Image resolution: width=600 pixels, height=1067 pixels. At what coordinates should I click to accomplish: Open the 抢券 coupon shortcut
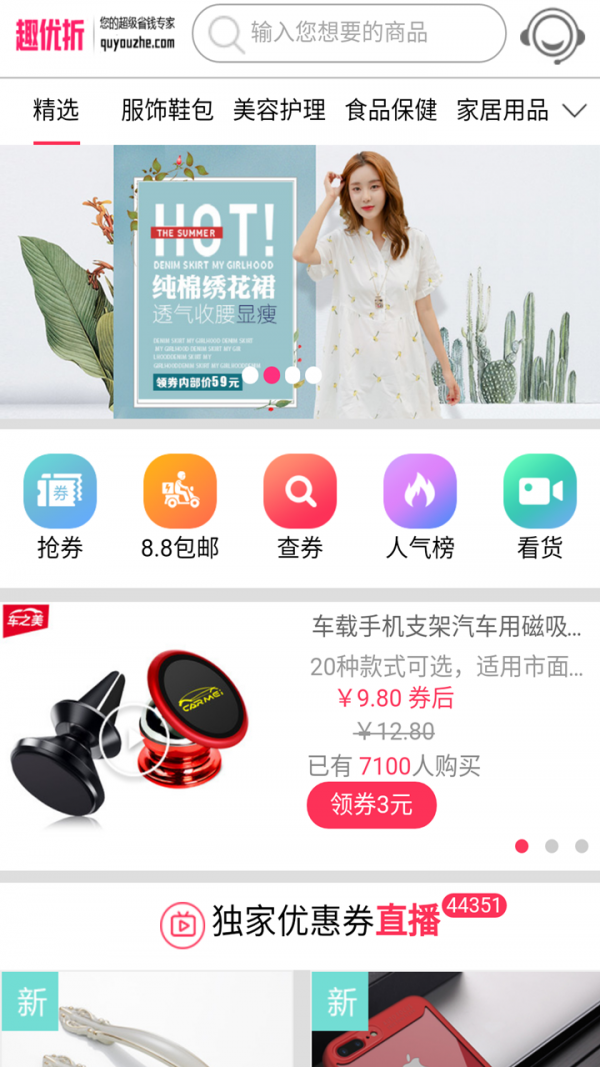[x=60, y=506]
